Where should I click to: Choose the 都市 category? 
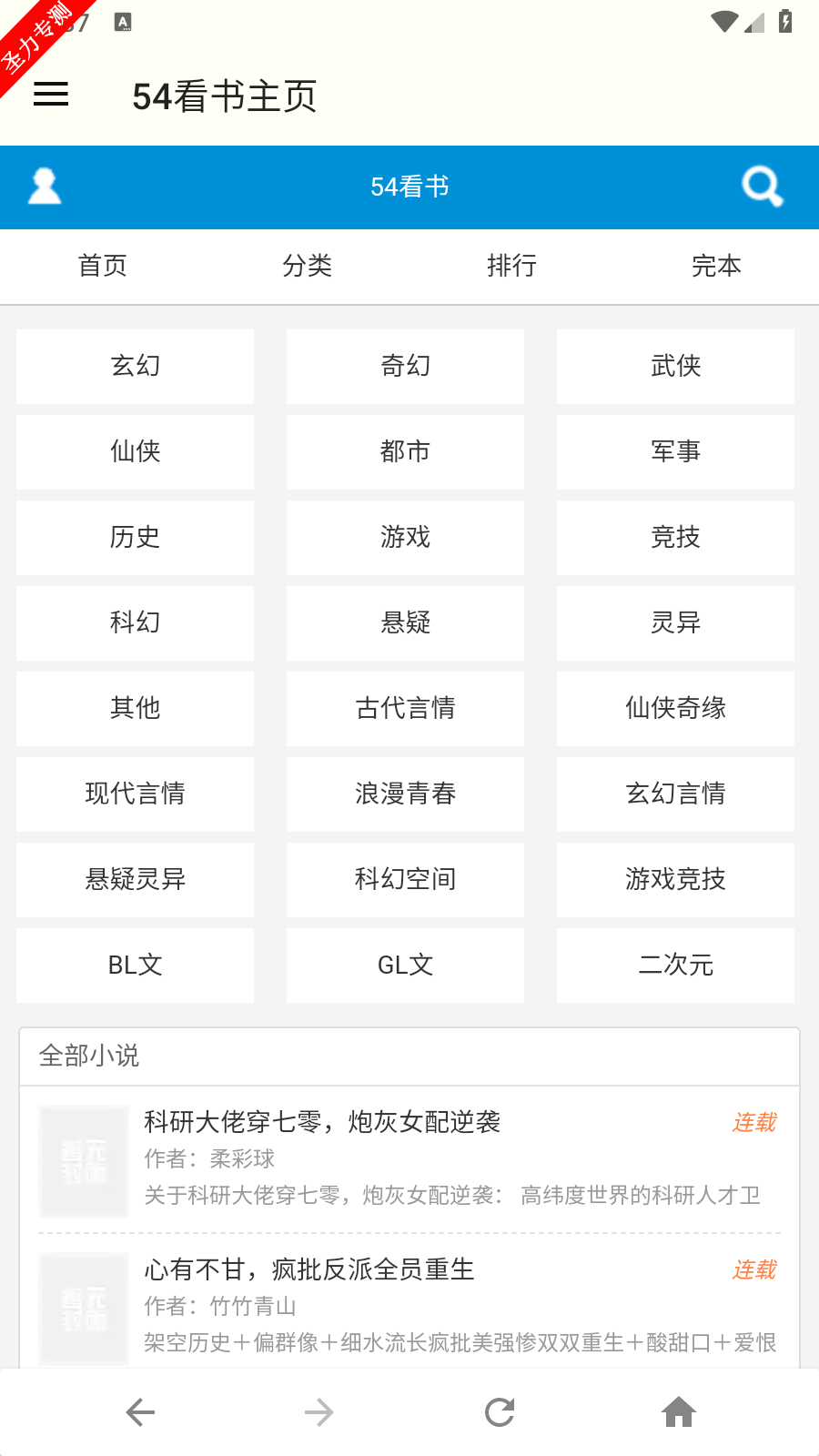405,451
